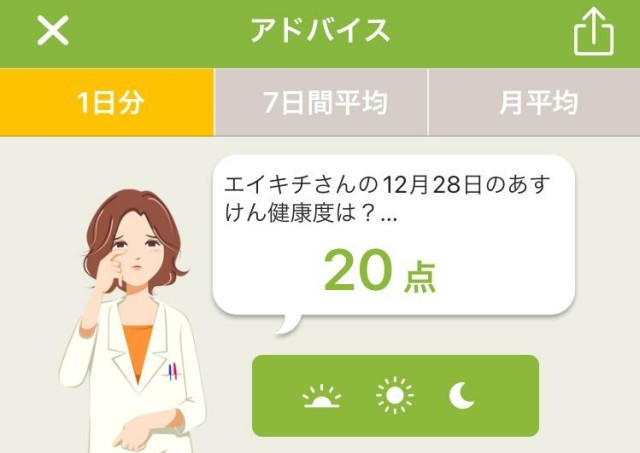Choose the moon dinner icon
The height and width of the screenshot is (453, 640).
pos(461,396)
